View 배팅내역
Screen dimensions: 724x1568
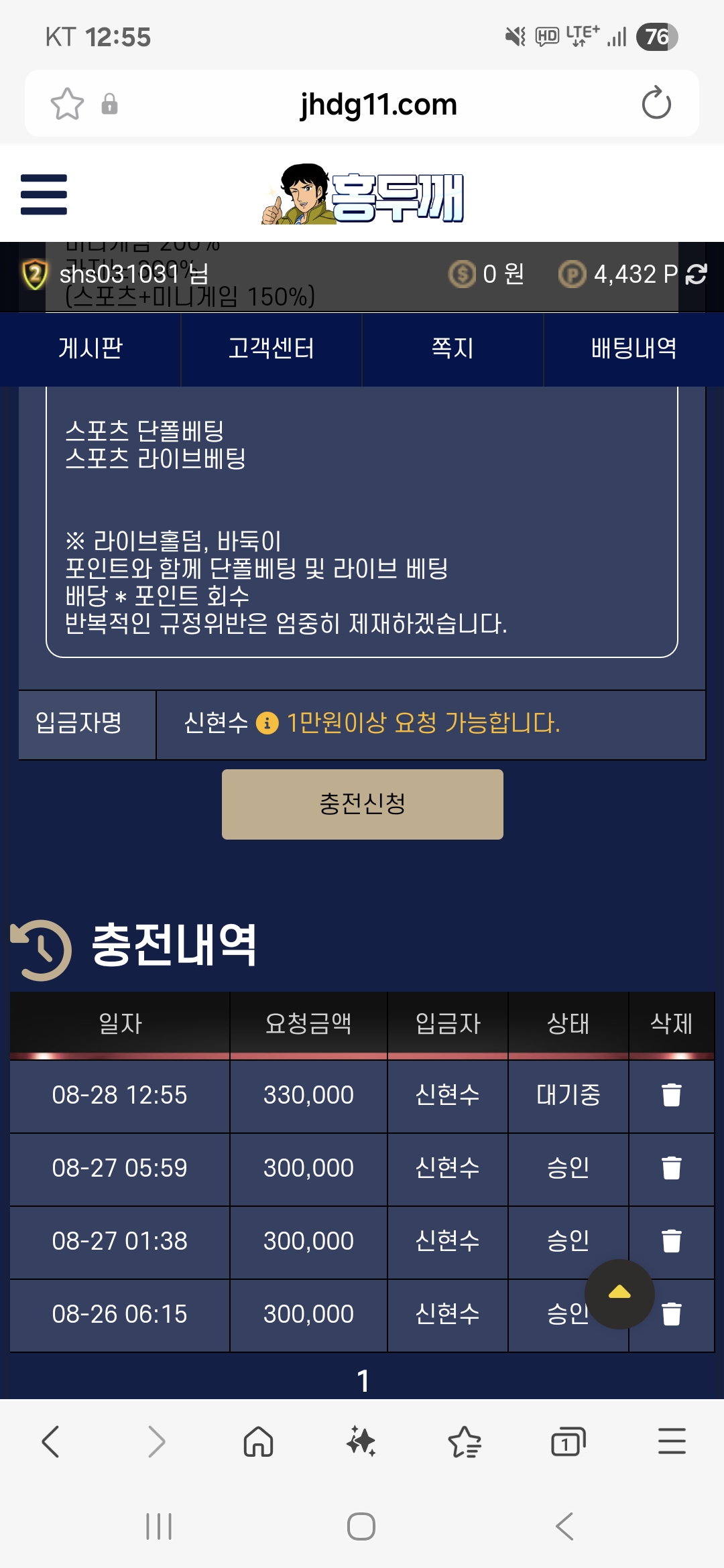click(x=633, y=348)
